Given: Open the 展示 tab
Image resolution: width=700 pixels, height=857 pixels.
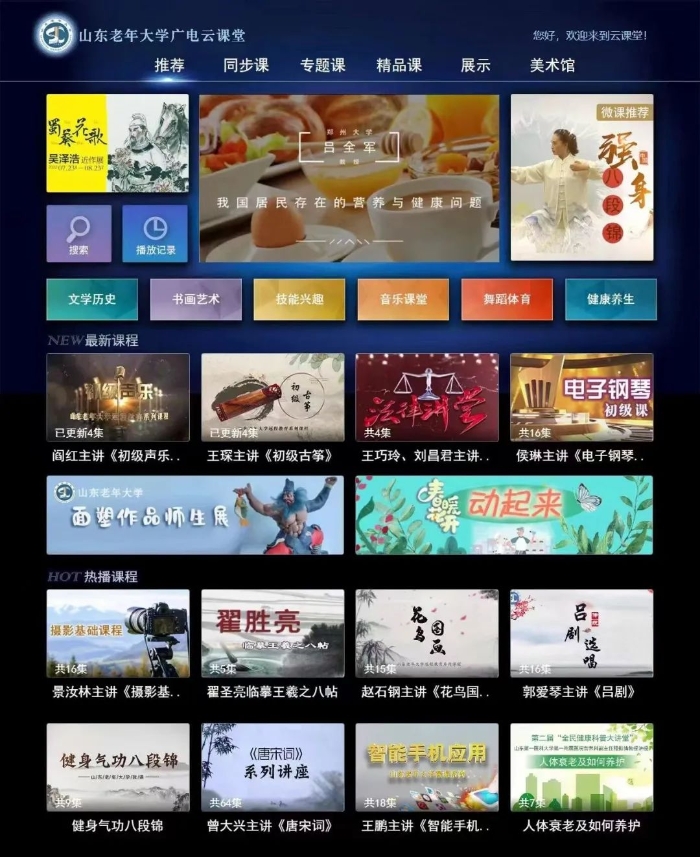Looking at the screenshot, I should coord(475,66).
